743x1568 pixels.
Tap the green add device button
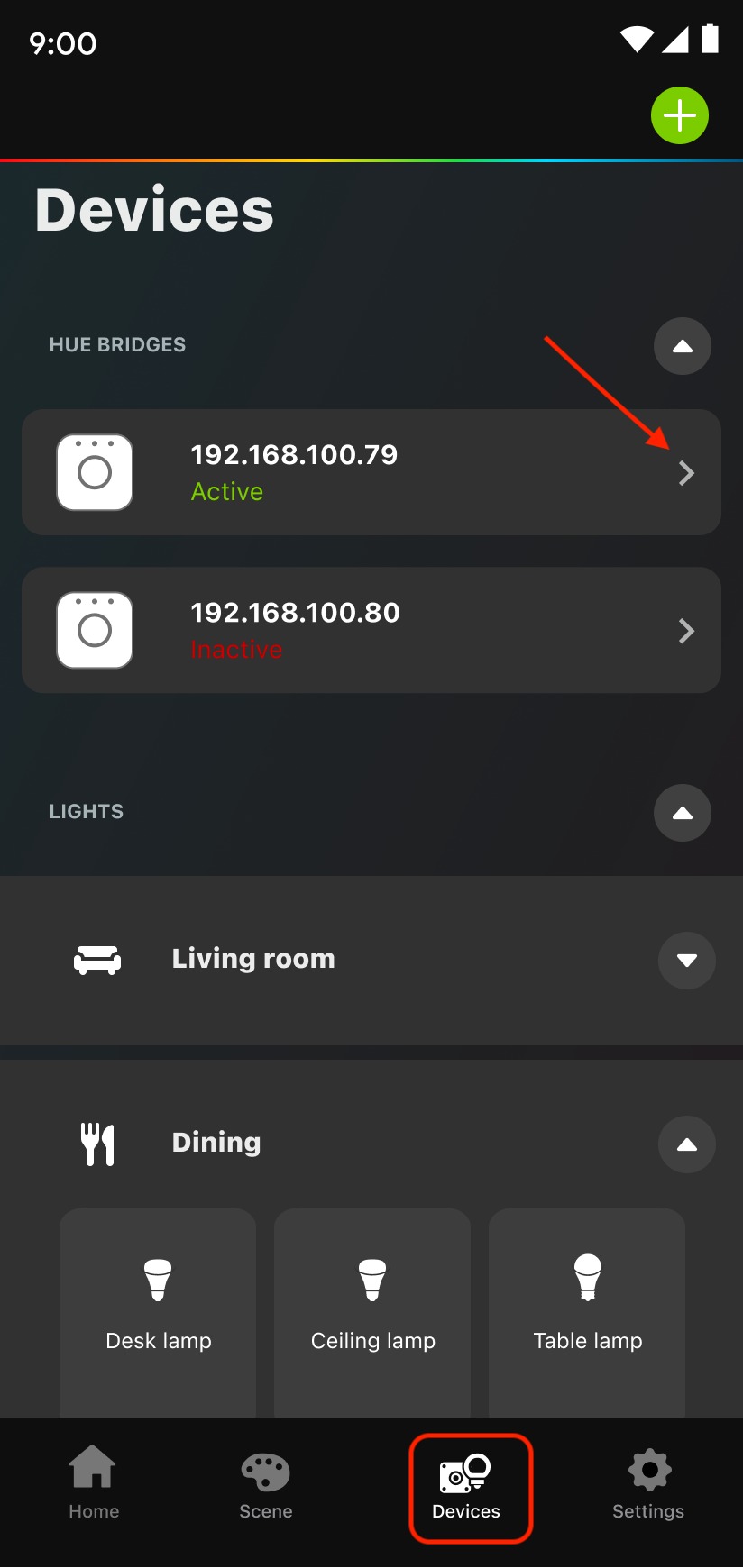tap(680, 115)
